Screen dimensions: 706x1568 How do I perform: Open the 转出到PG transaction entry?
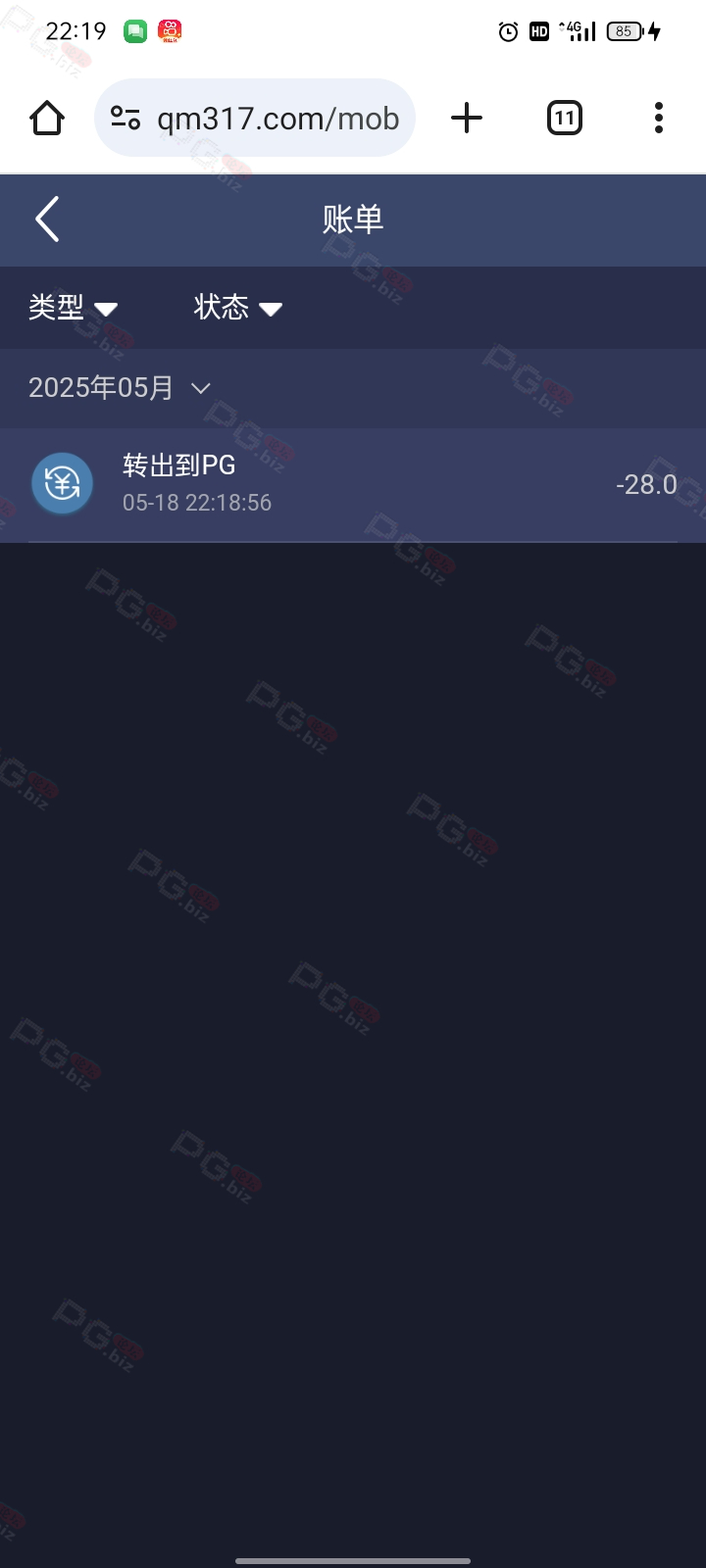coord(353,484)
